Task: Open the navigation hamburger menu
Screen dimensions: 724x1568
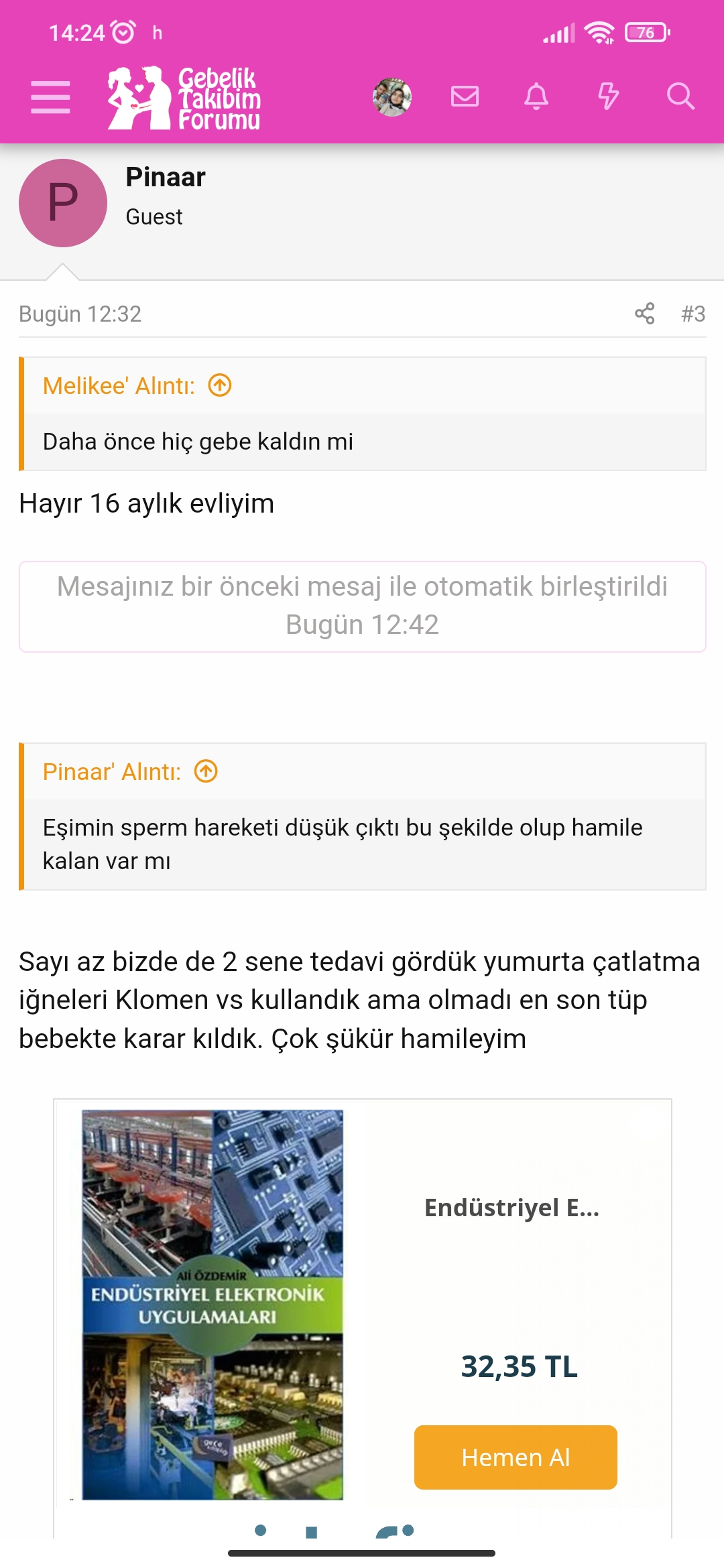Action: 50,96
